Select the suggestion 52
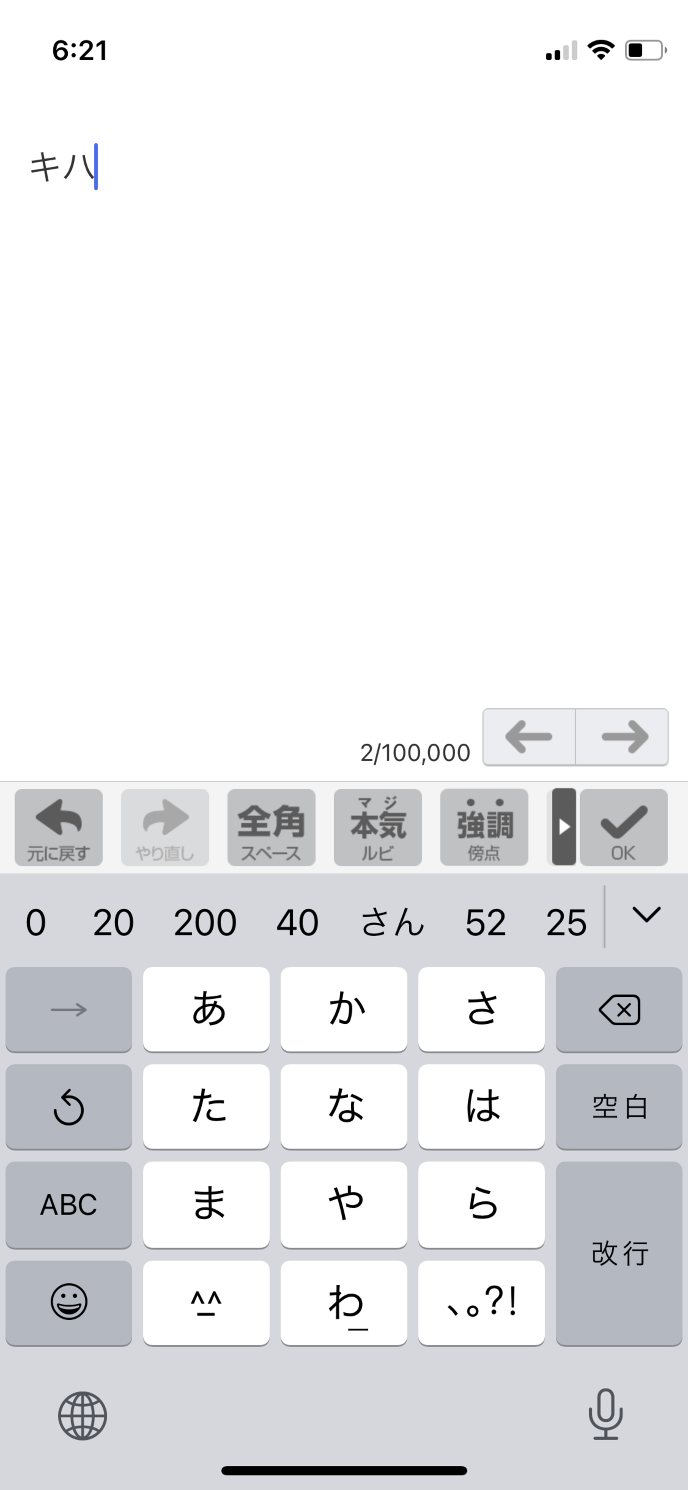 [486, 922]
